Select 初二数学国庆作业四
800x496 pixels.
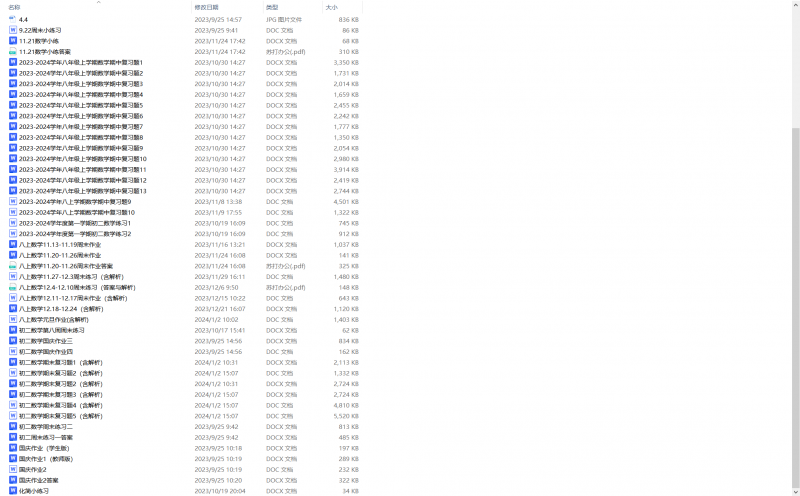46,352
